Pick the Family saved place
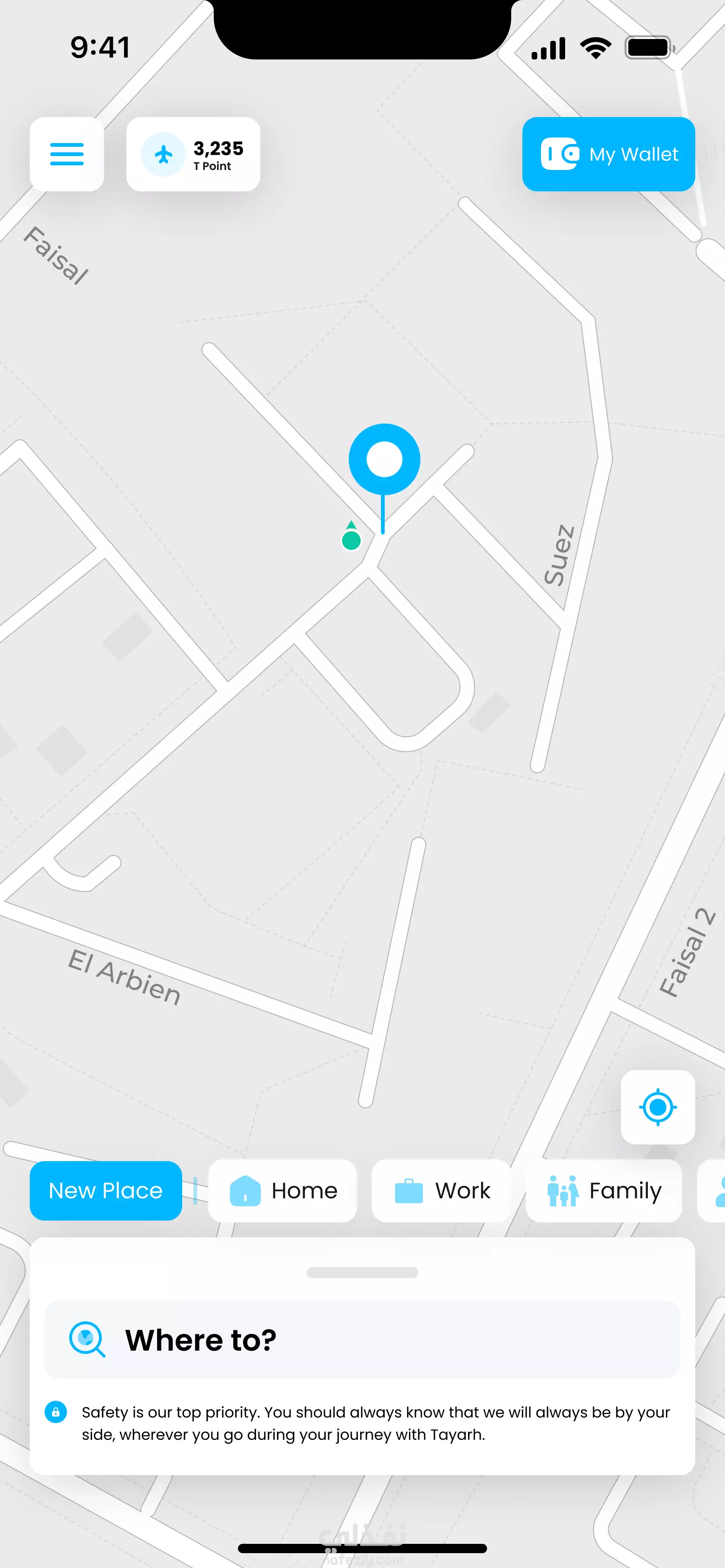 (x=604, y=1190)
